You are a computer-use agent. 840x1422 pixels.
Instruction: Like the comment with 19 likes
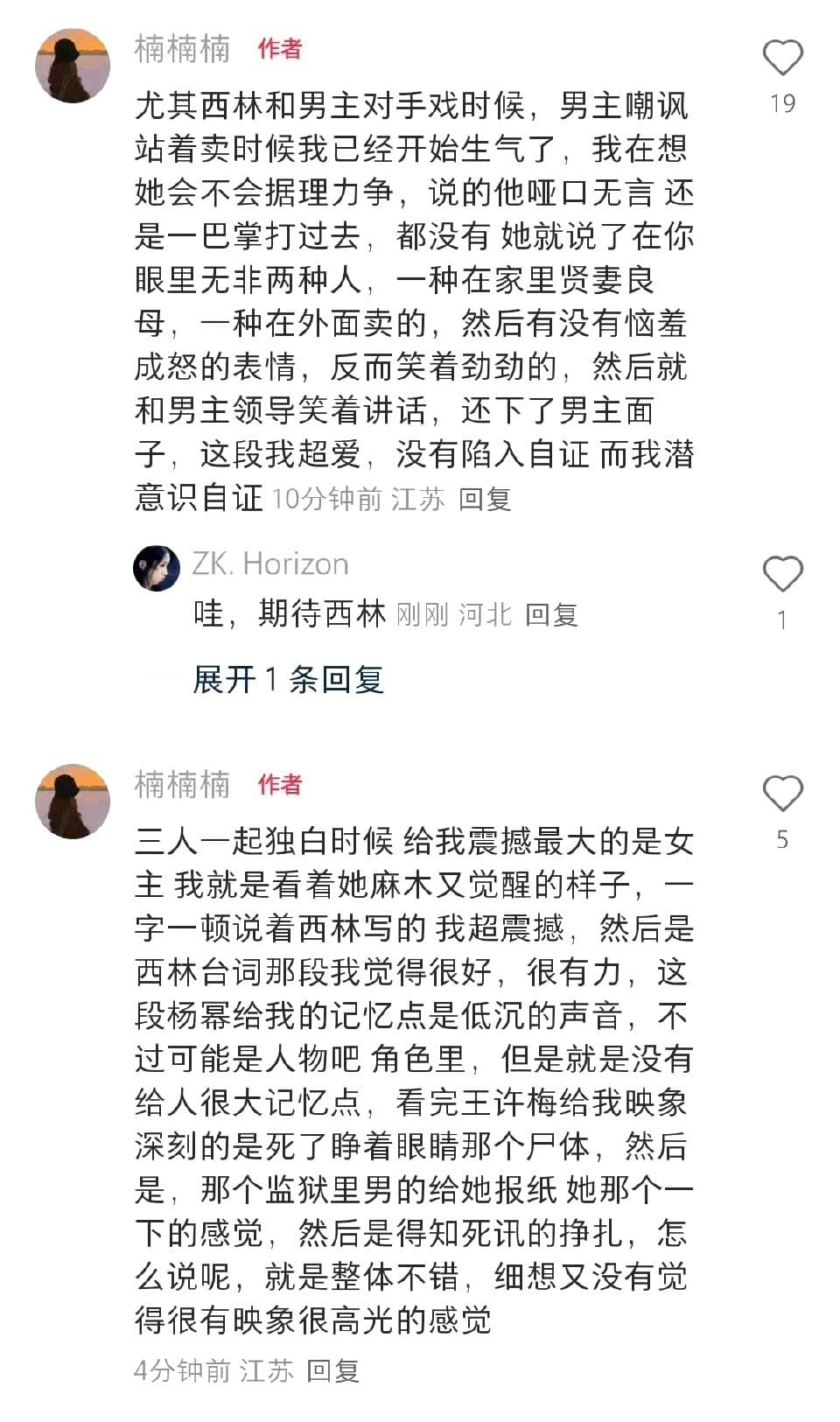coord(782,59)
